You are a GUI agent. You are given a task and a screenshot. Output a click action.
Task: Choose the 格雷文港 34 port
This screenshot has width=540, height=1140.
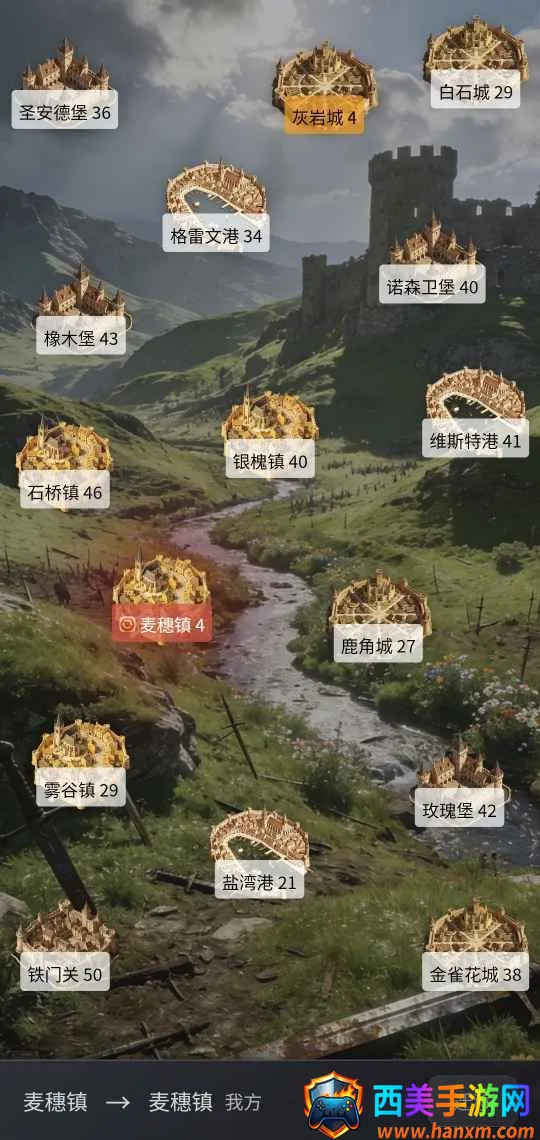pos(216,207)
